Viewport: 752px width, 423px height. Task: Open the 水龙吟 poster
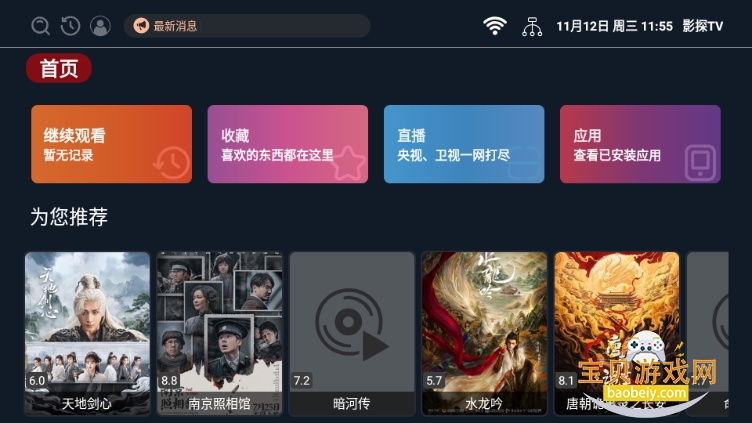(484, 333)
